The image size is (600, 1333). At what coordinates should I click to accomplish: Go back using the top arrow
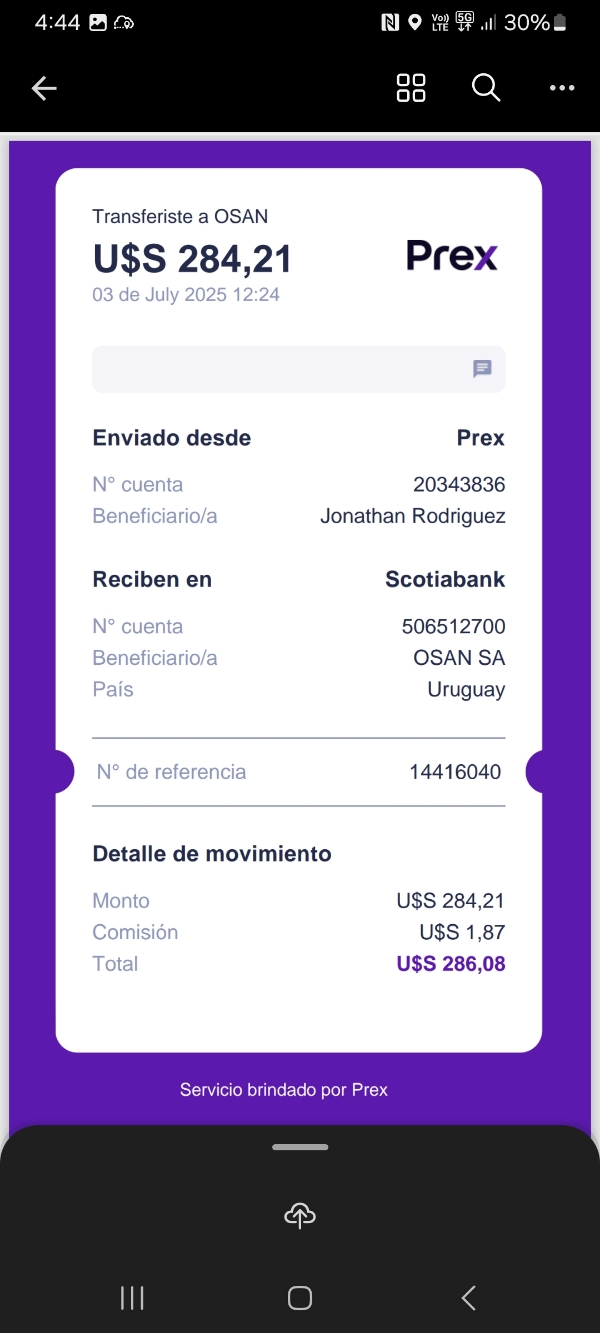tap(44, 88)
